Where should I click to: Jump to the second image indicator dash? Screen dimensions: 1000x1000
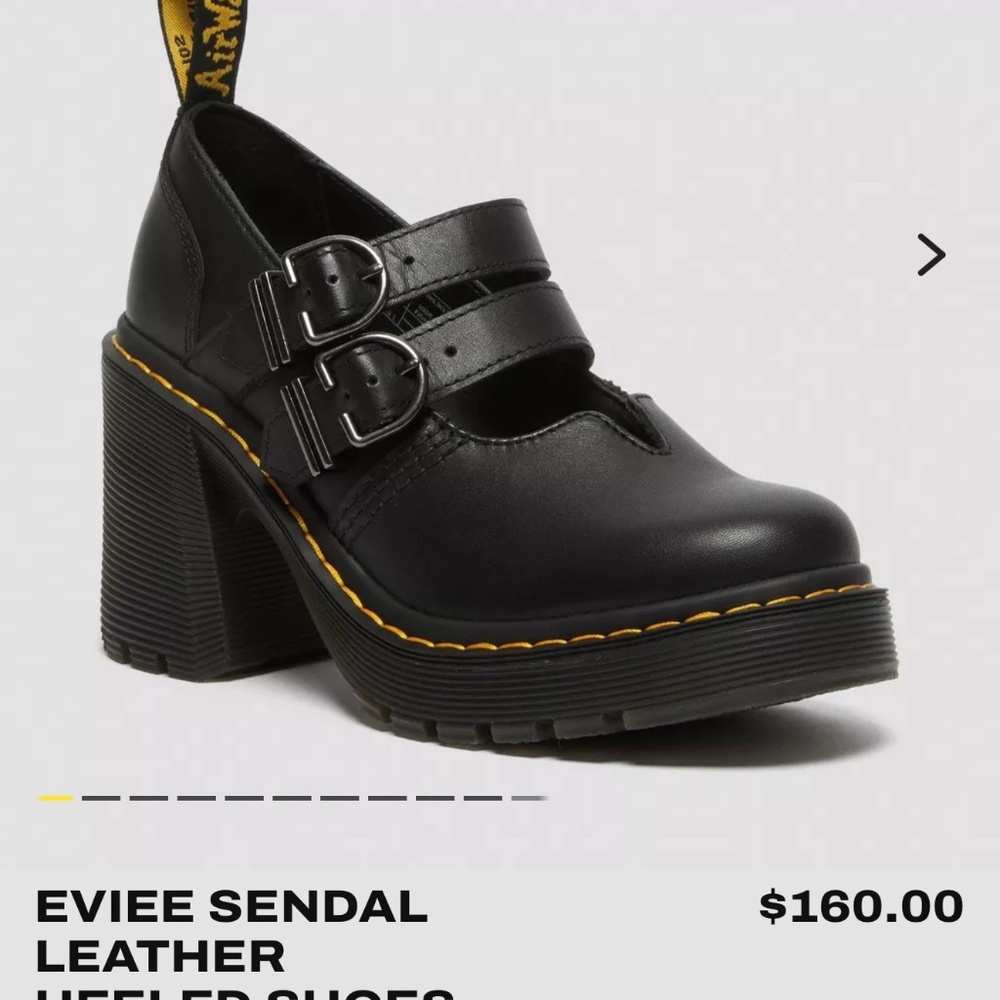(99, 798)
